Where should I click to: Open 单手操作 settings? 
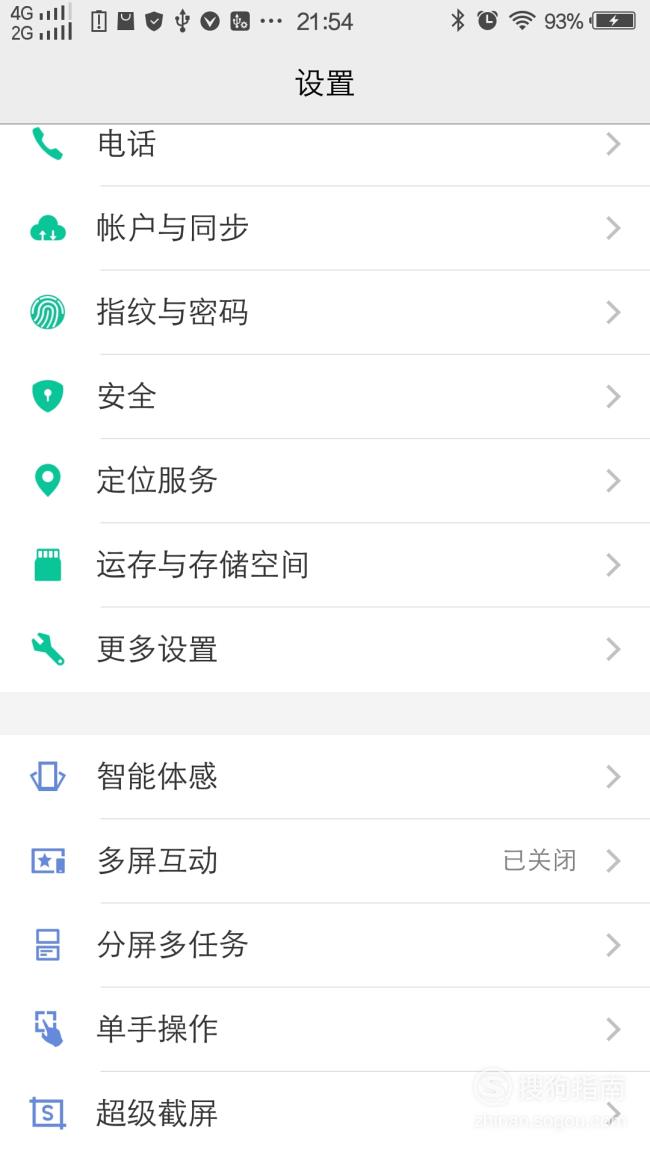(x=325, y=1029)
